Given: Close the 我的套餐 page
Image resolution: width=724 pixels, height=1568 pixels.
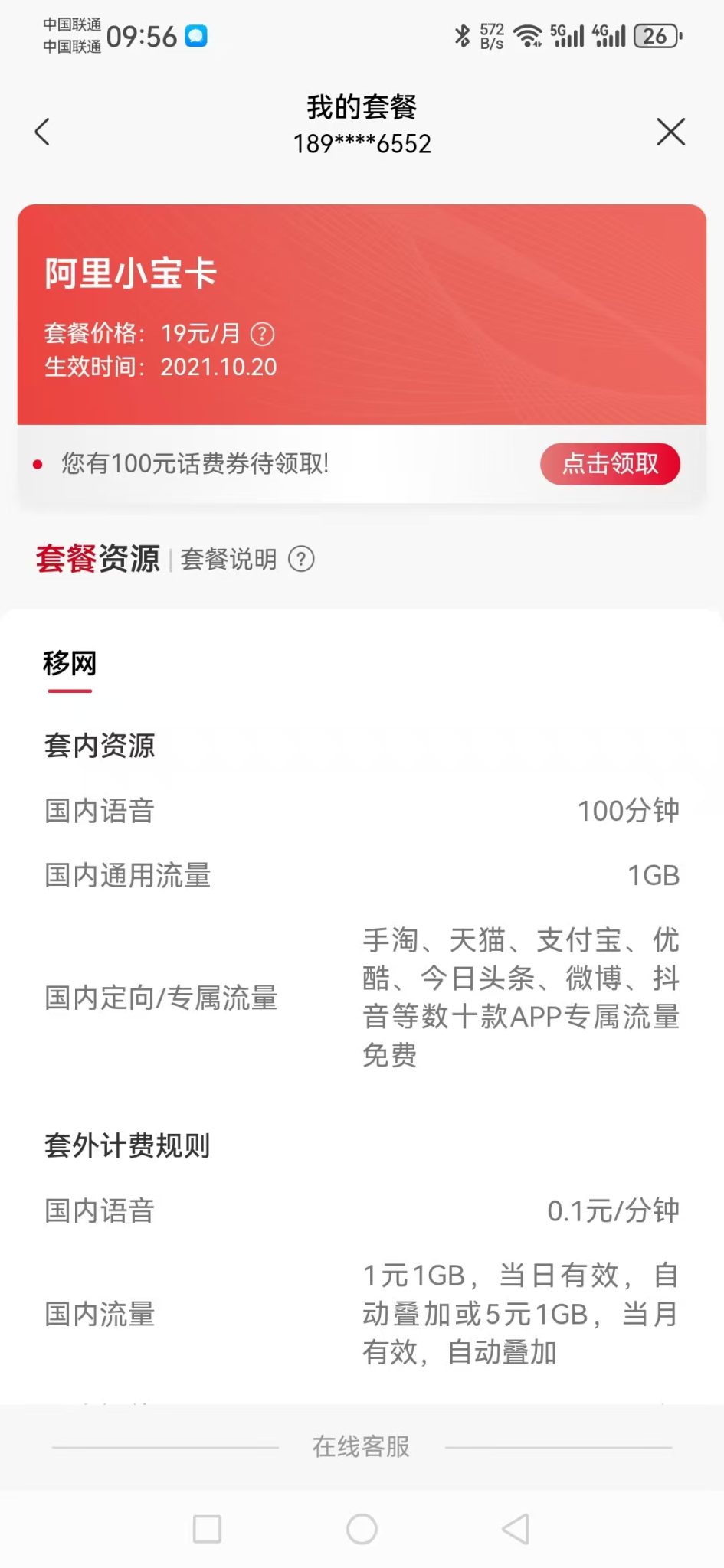Looking at the screenshot, I should 670,132.
